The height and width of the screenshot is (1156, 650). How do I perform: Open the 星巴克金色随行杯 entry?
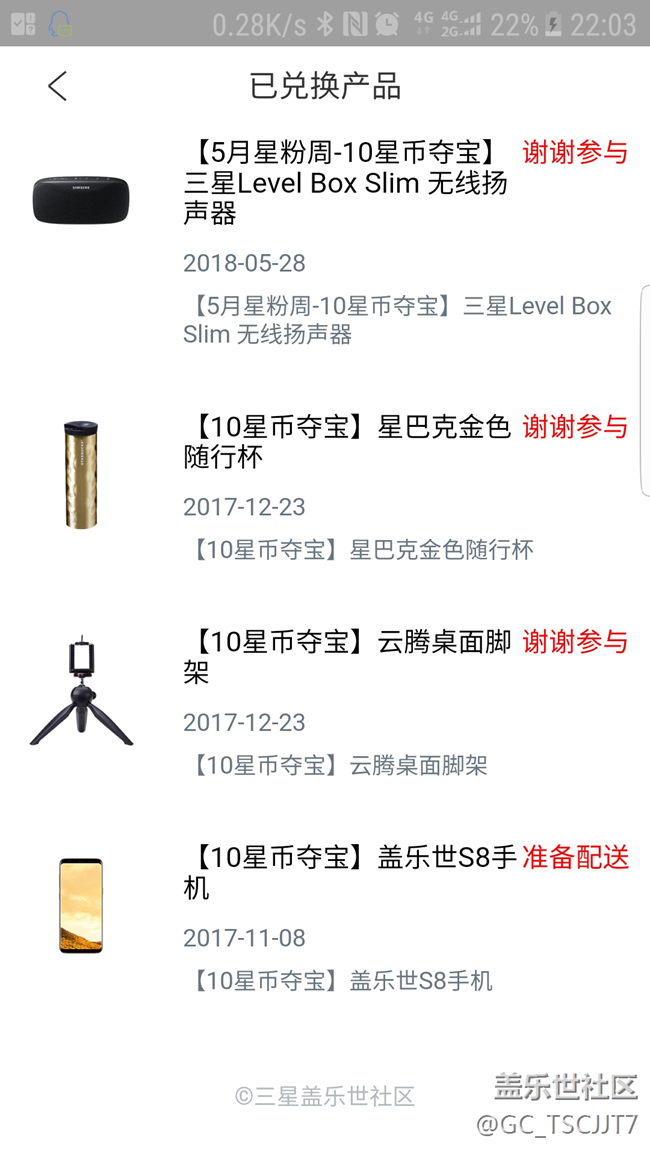[346, 442]
